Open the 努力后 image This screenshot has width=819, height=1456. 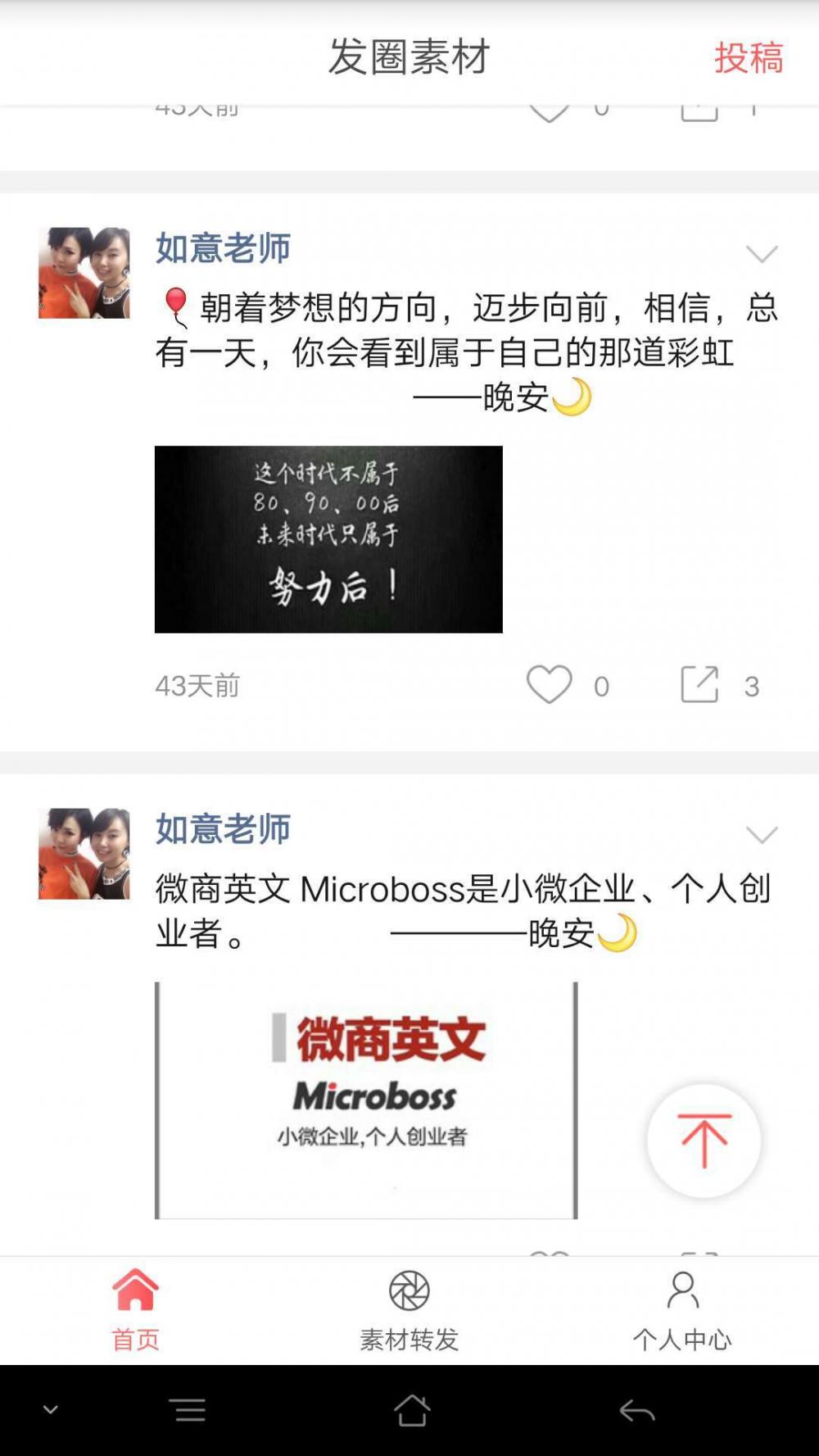click(328, 539)
